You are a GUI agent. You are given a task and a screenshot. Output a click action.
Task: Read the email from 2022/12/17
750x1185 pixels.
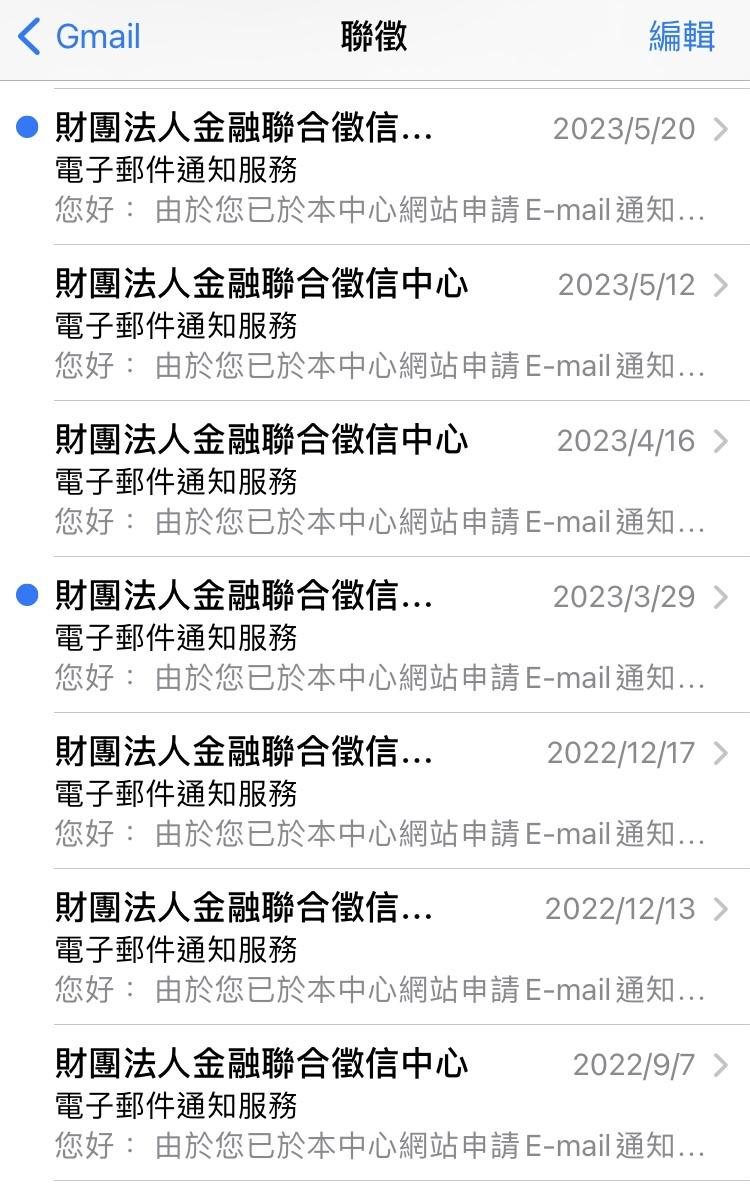coord(380,792)
